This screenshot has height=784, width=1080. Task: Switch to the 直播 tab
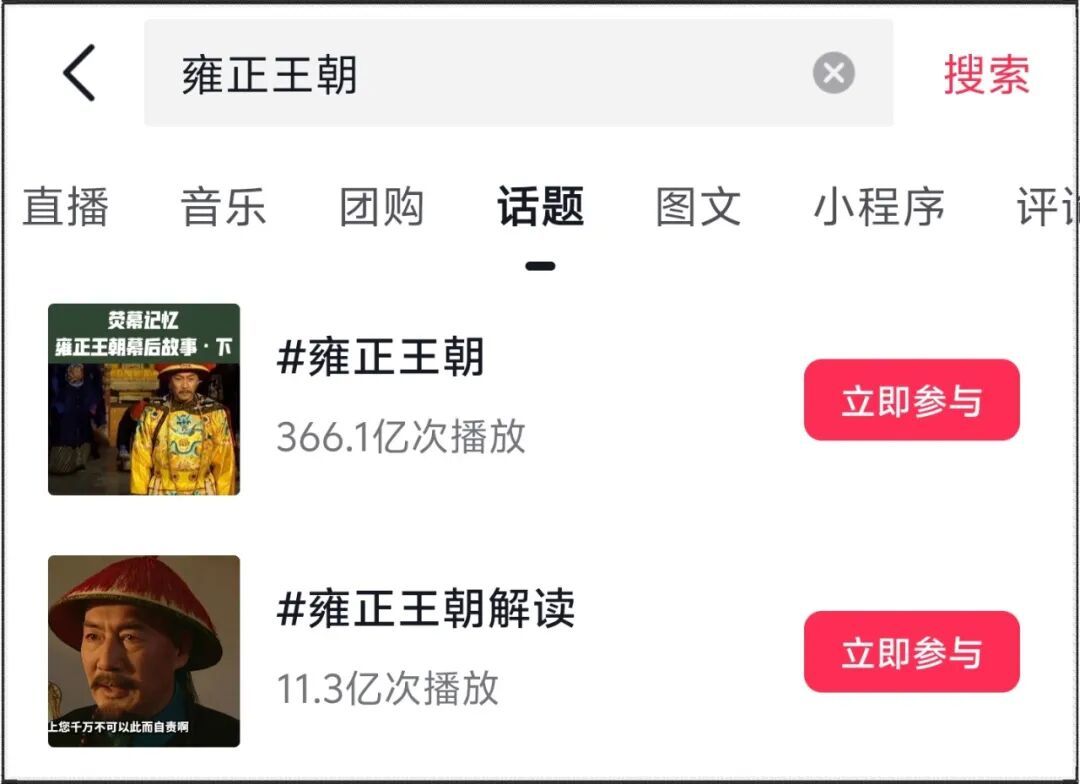(66, 207)
